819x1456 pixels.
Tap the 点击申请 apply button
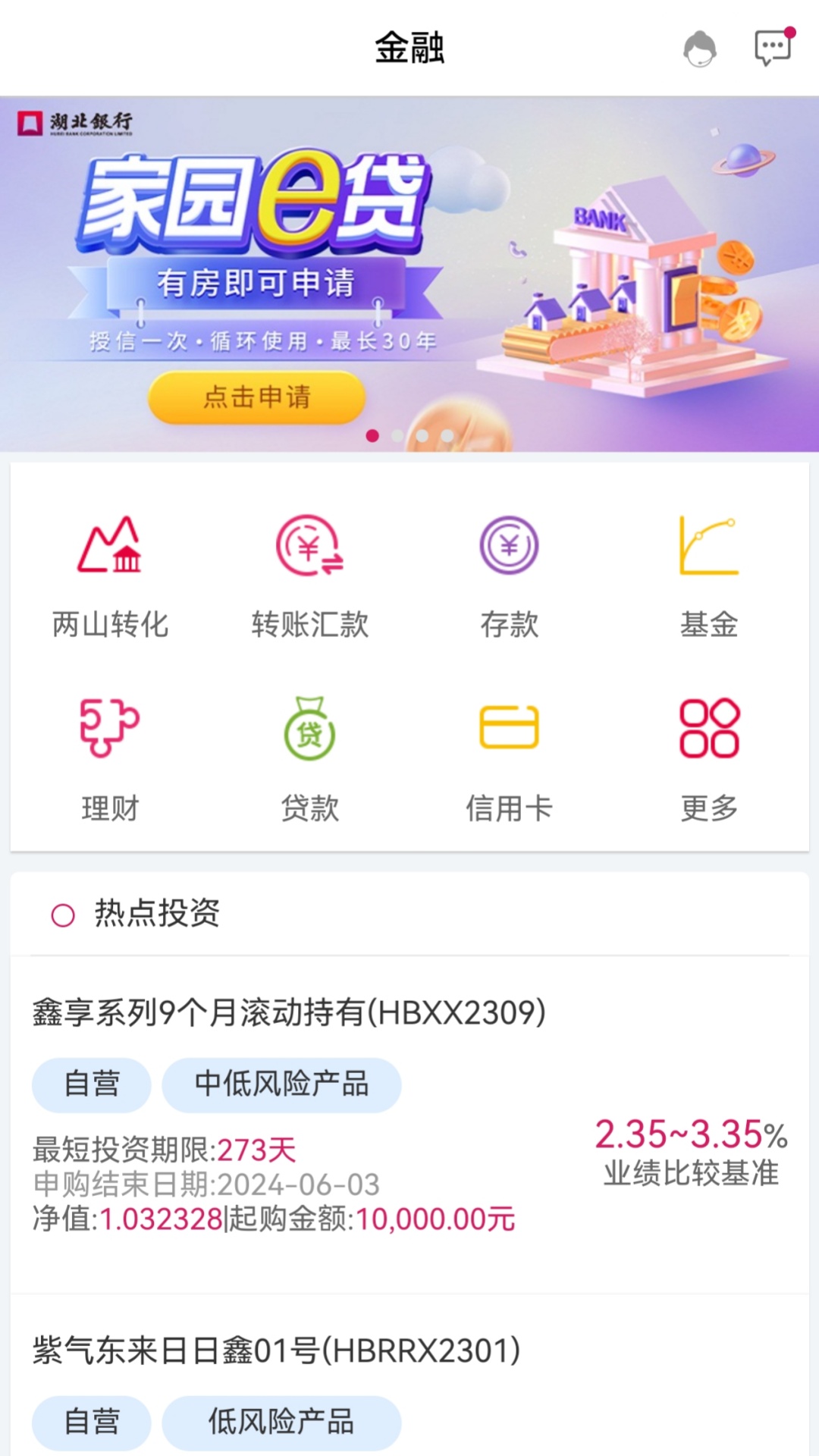click(x=253, y=397)
